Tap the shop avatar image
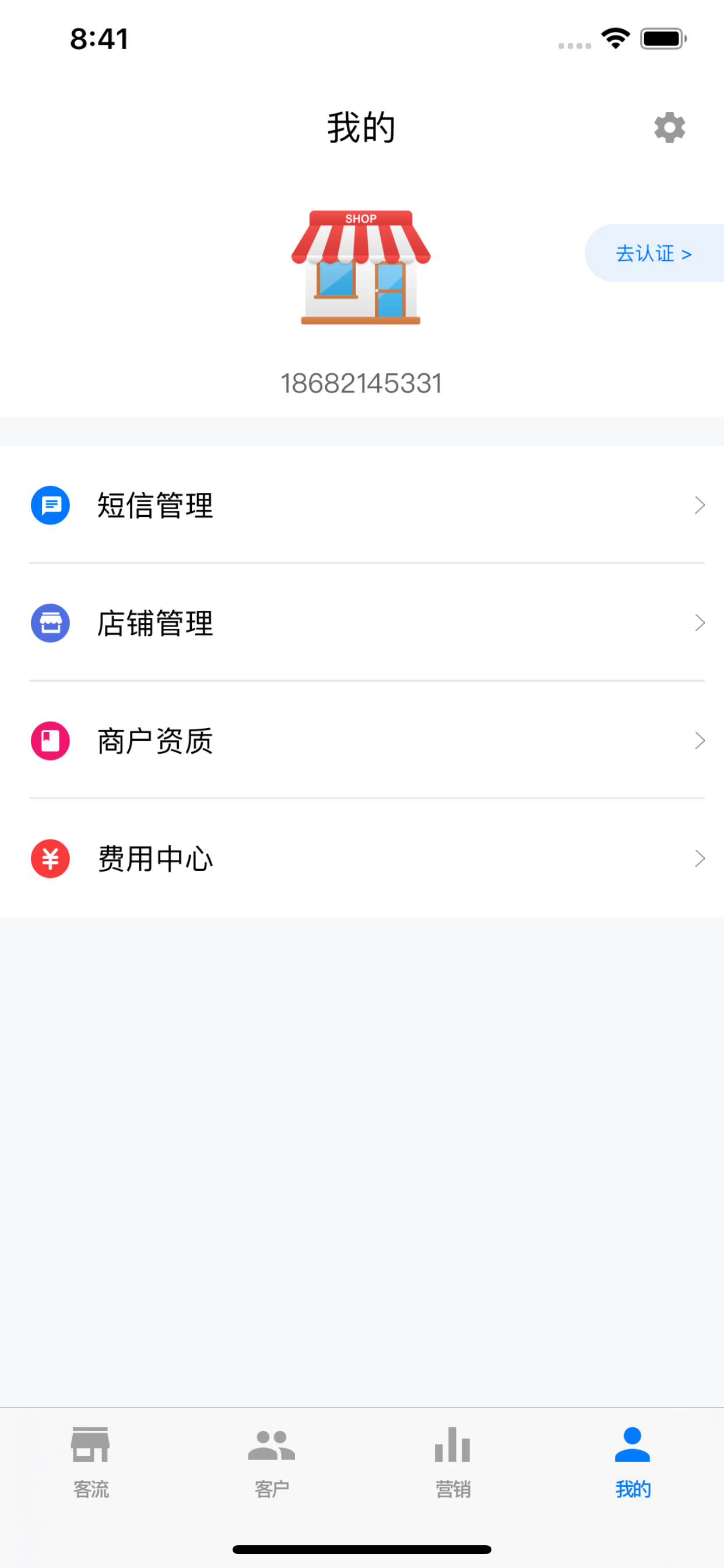The width and height of the screenshot is (724, 1568). [361, 267]
